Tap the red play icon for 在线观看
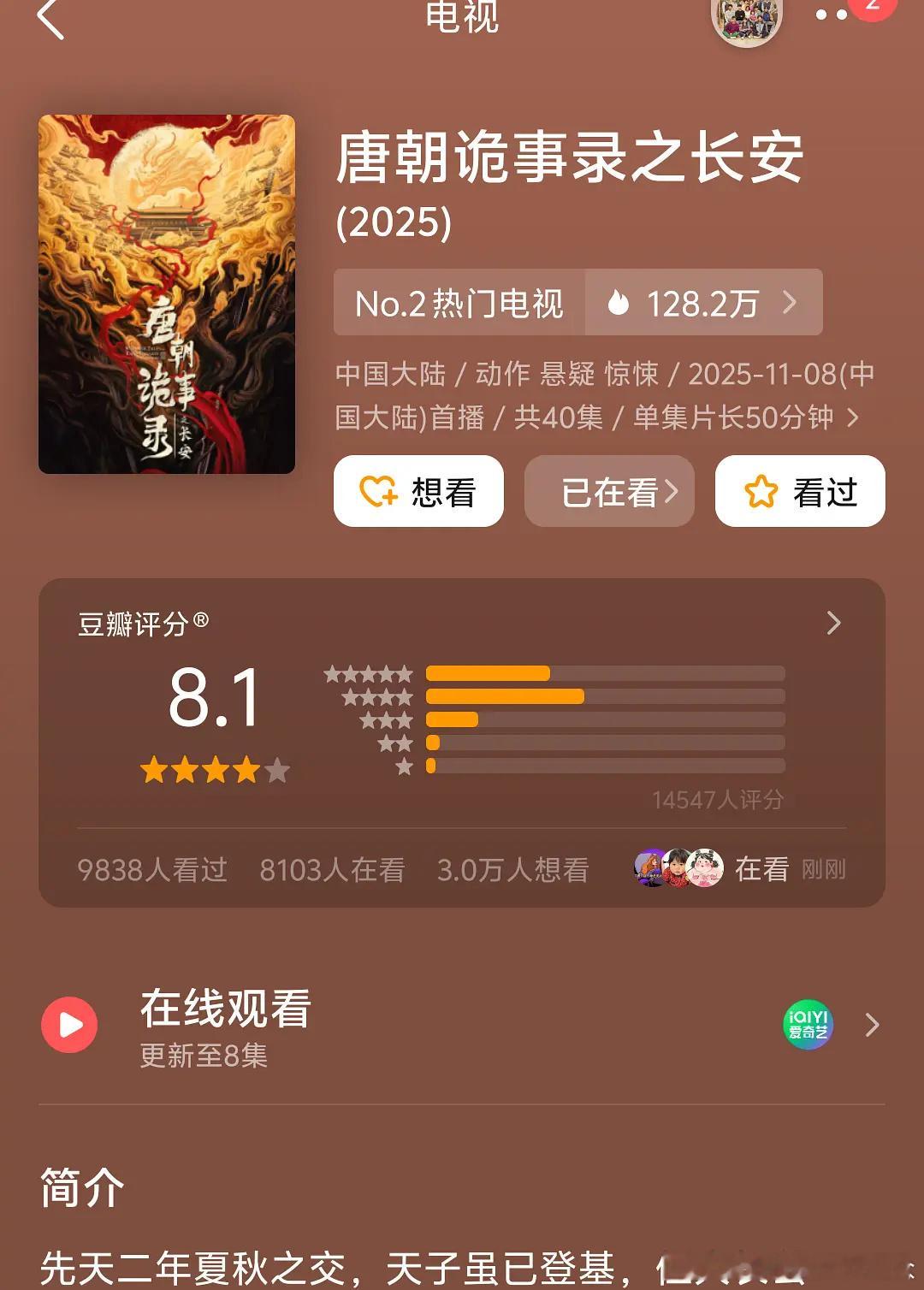The image size is (924, 1290). (x=69, y=1025)
